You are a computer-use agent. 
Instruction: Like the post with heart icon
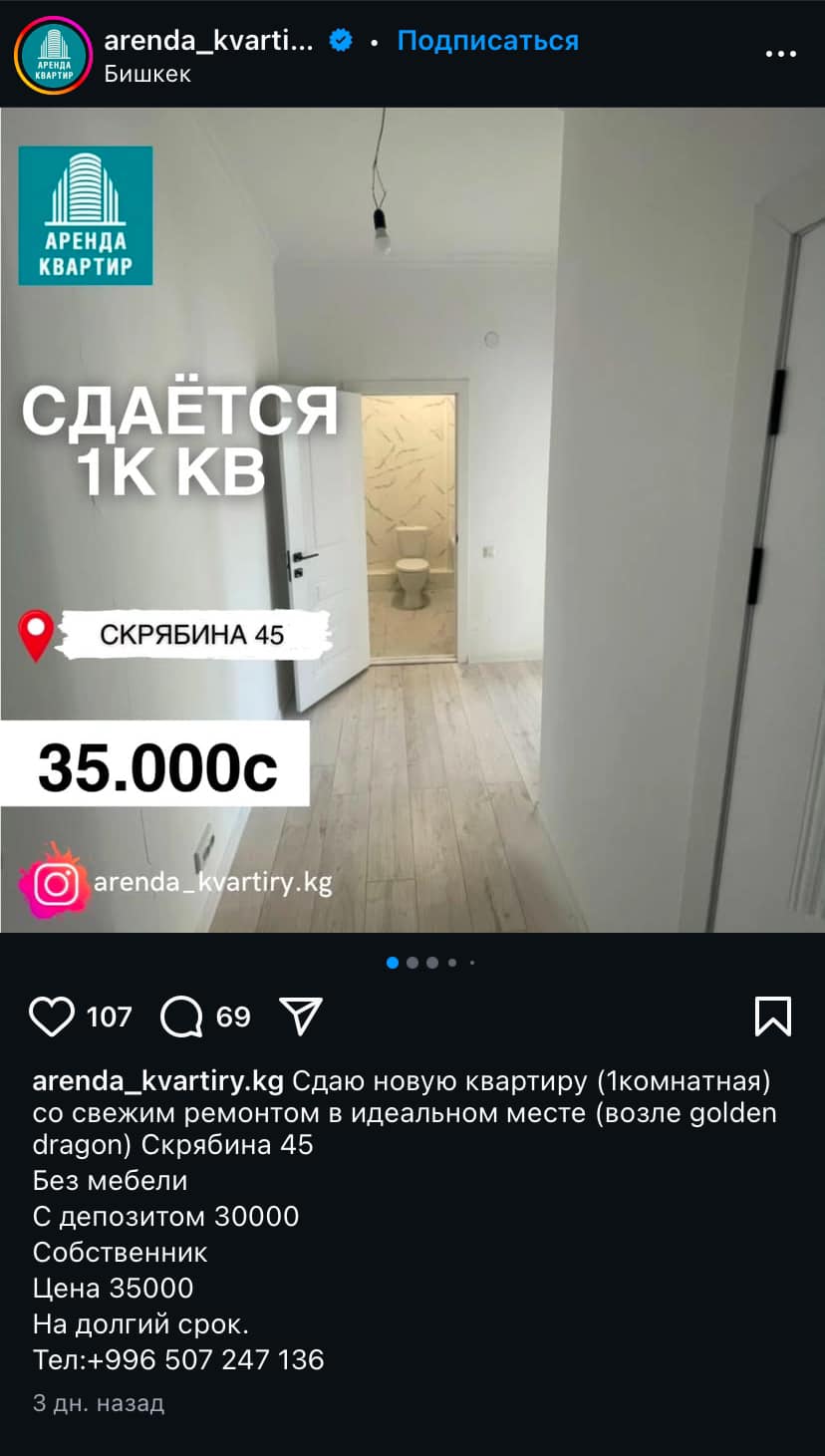(x=52, y=1017)
